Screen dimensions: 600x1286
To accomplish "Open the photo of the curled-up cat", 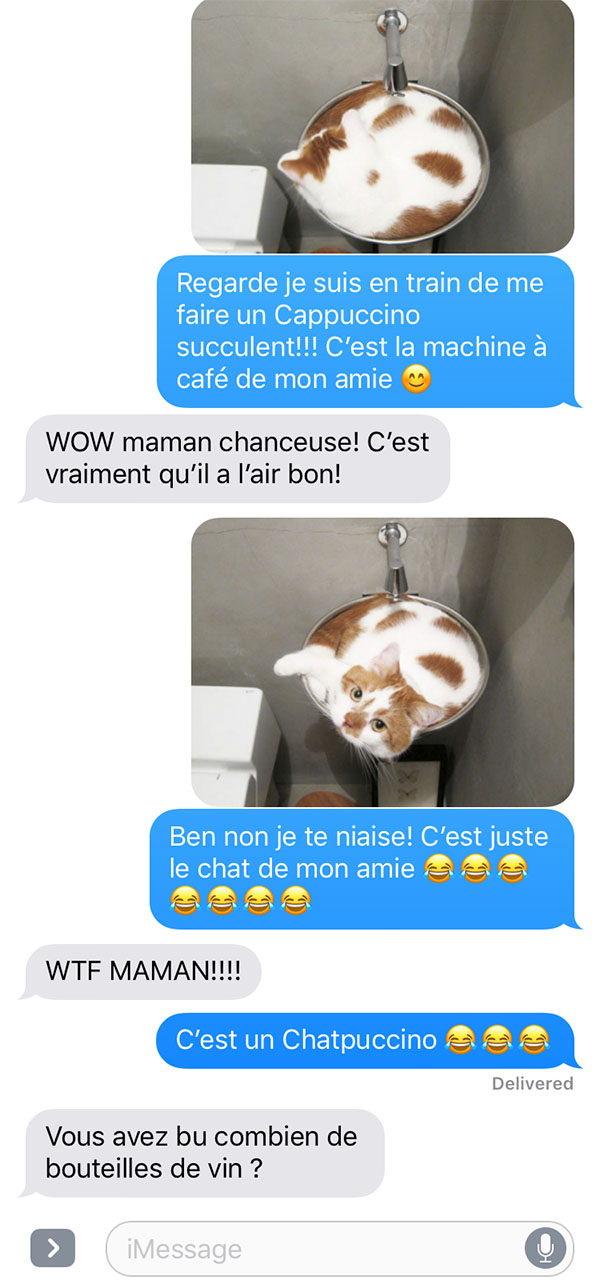I will click(x=382, y=125).
